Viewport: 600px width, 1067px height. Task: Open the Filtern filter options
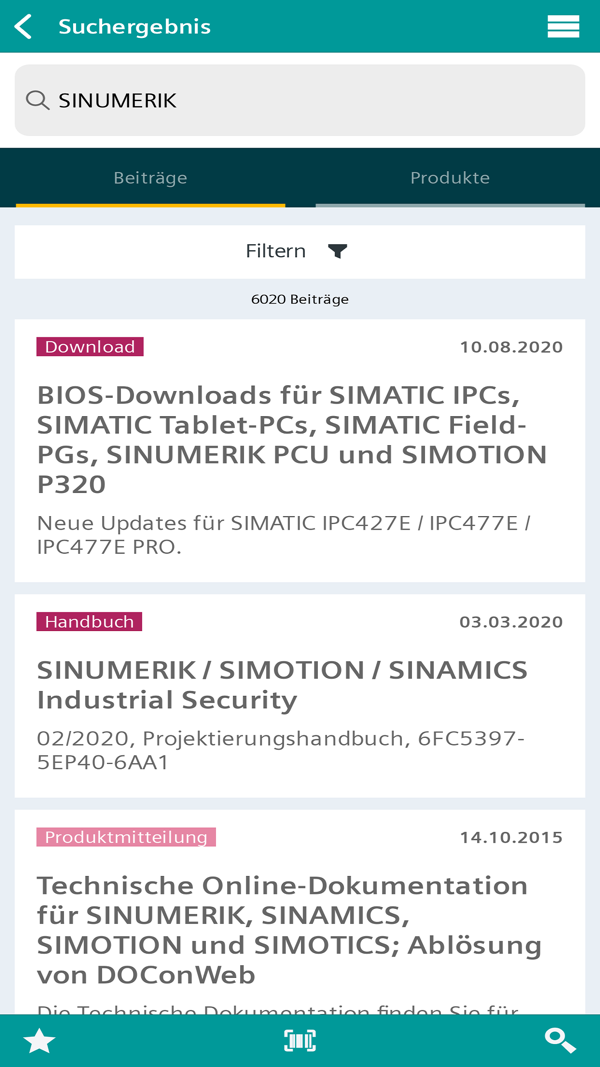tap(300, 252)
